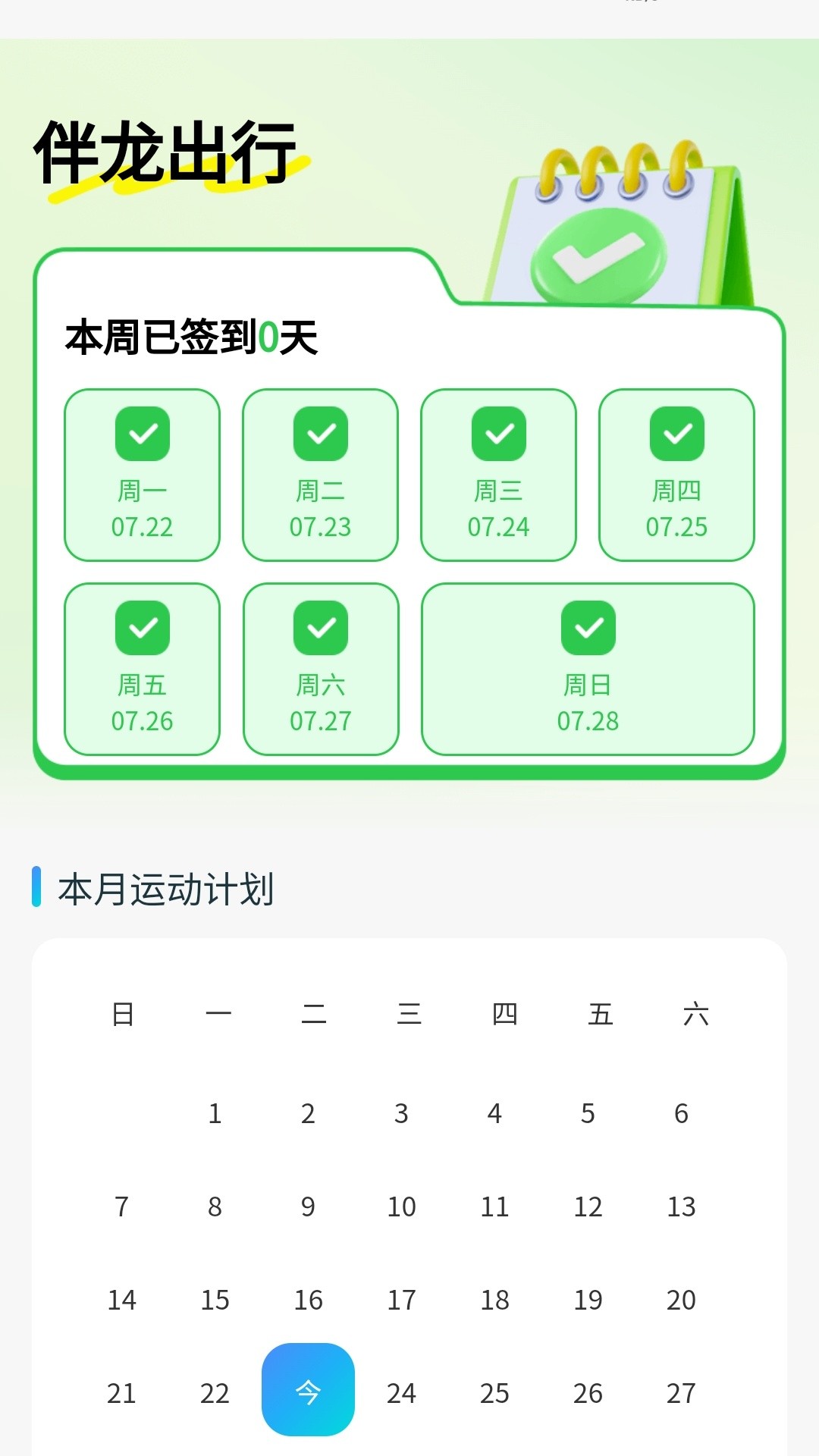This screenshot has width=819, height=1456.
Task: Tap the 周二 07.23 check-in checkmark icon
Action: pos(320,433)
